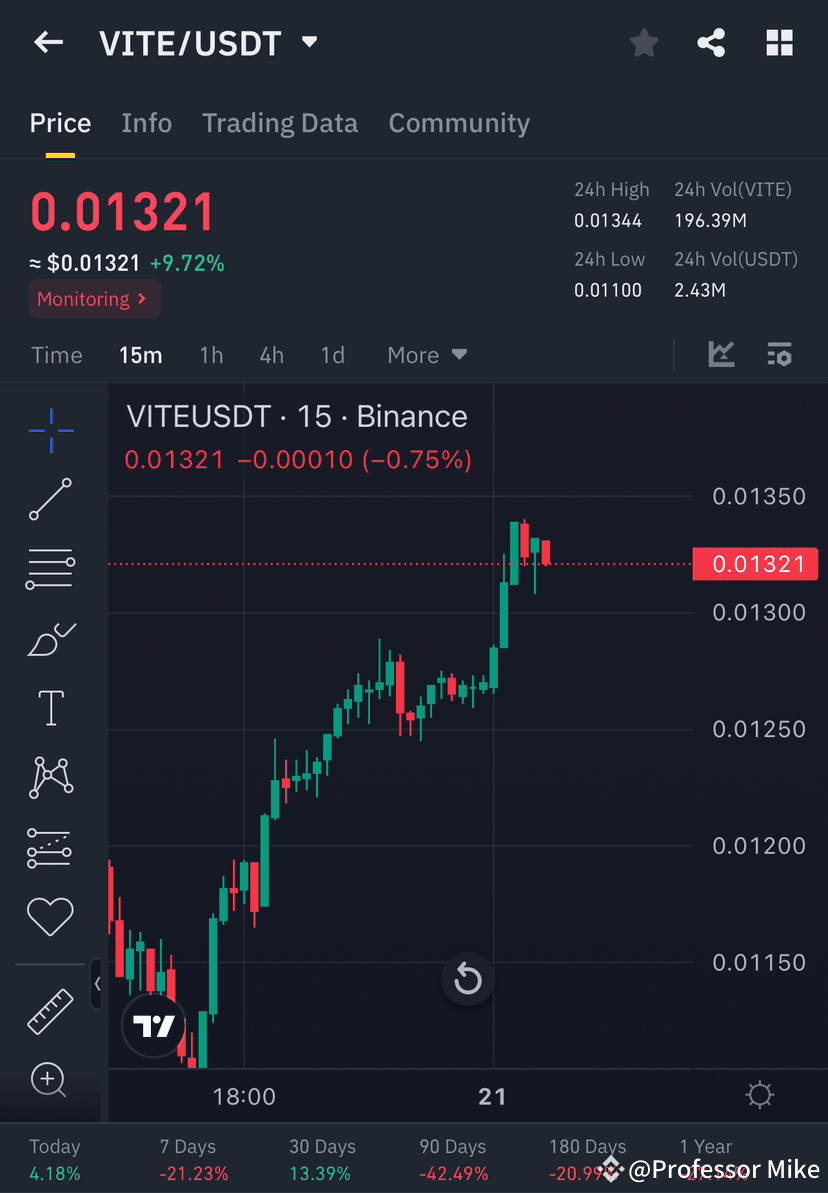
Task: Select the crosshair cursor tool
Action: point(50,430)
